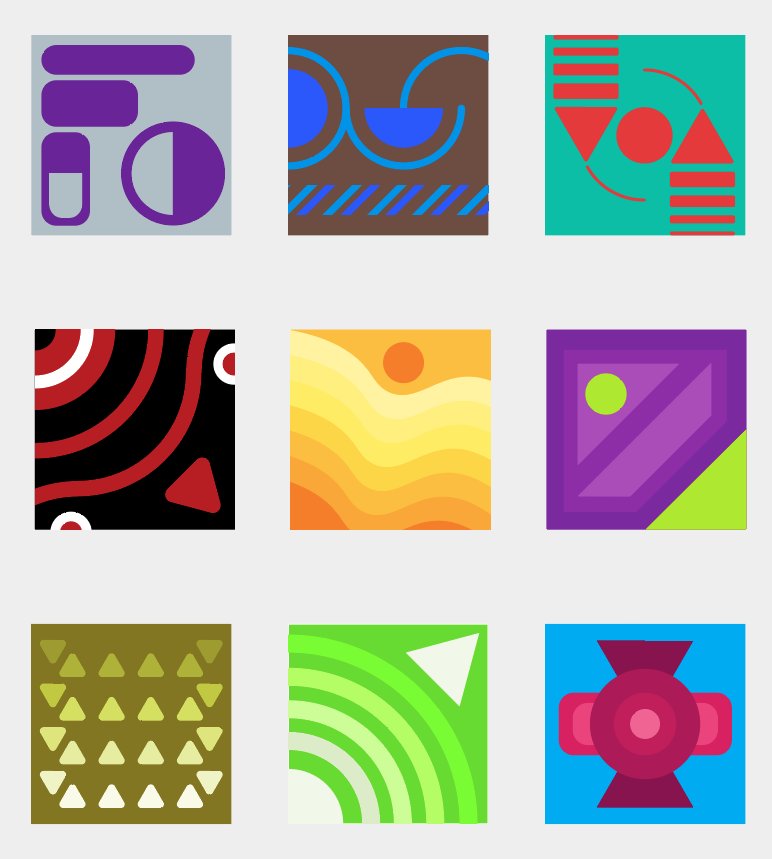Select the blue wallpaper with magenta circle

click(x=645, y=724)
